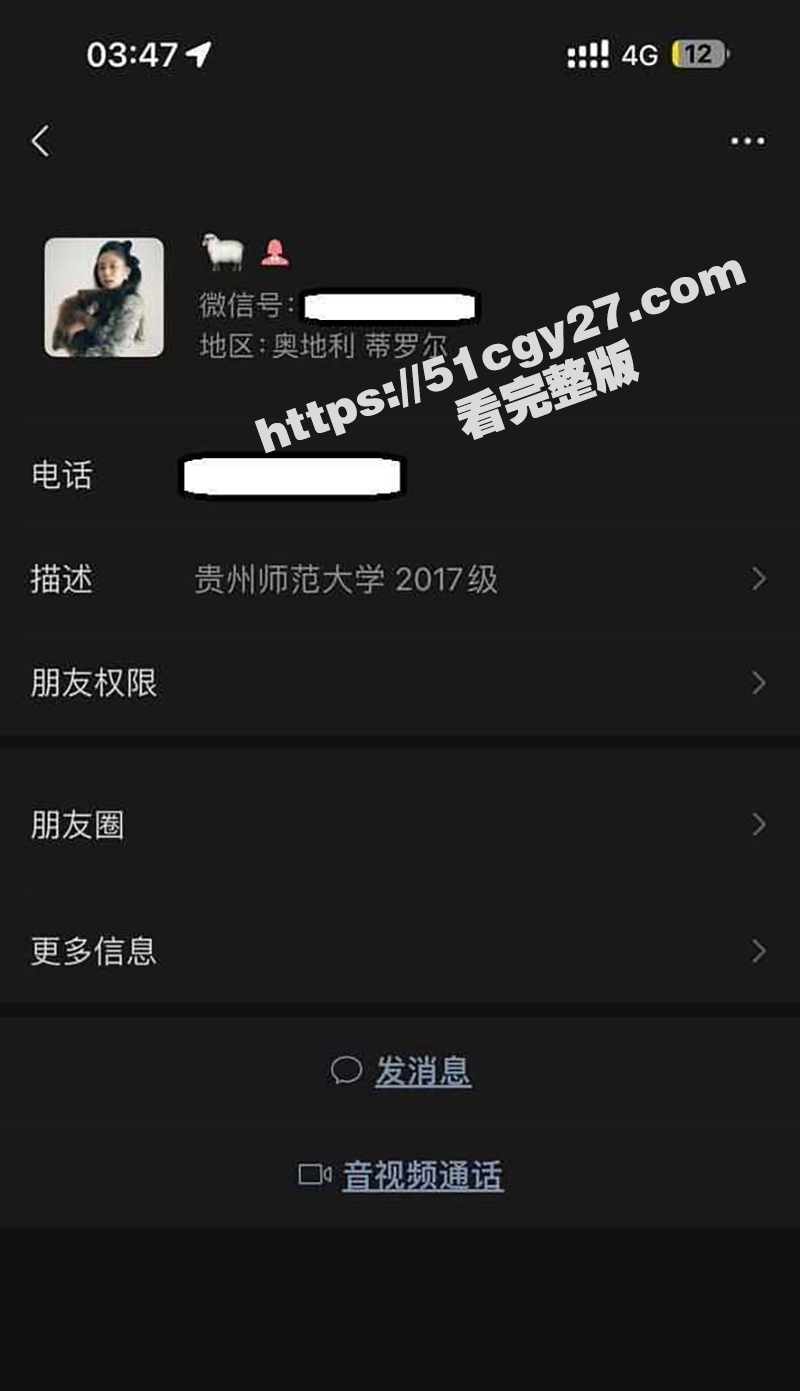
Task: Open 朋友权限 privacy settings
Action: click(400, 683)
